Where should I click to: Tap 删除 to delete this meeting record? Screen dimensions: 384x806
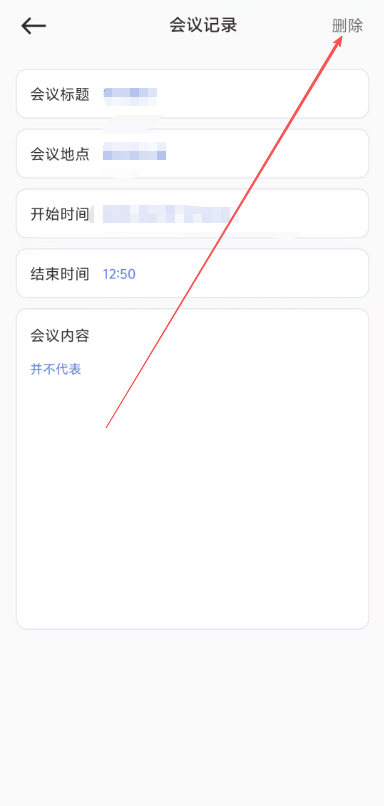coord(348,26)
